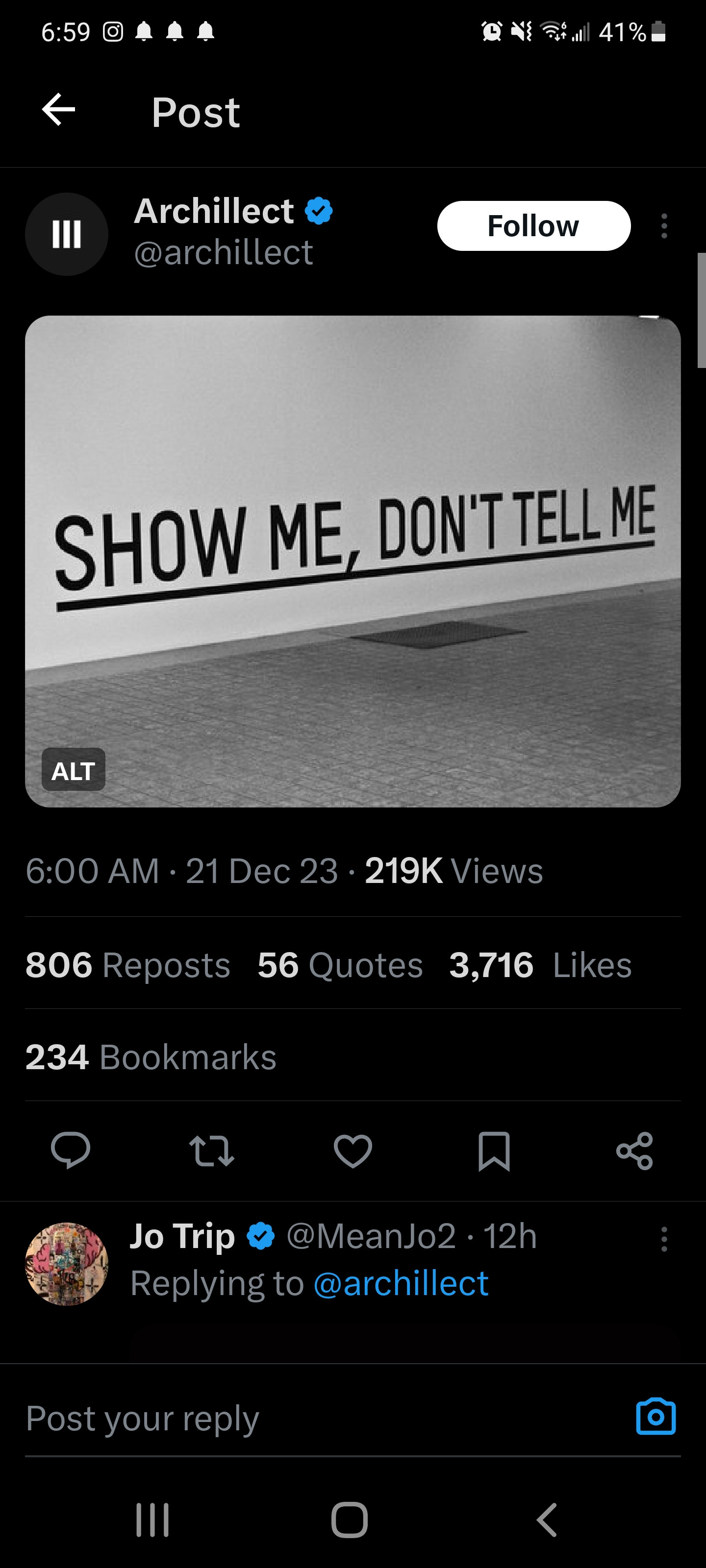Open the system recent apps button

152,1520
